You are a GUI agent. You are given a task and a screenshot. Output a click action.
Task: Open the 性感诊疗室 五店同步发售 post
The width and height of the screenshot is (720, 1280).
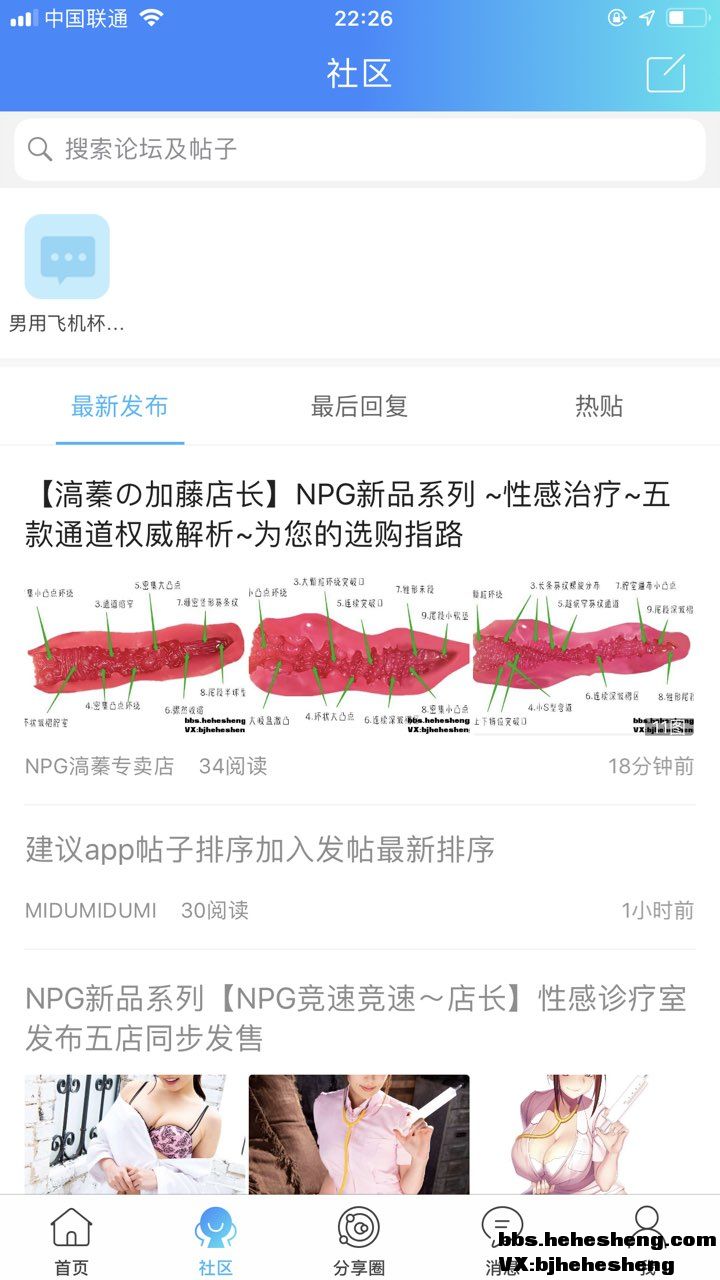click(355, 1018)
